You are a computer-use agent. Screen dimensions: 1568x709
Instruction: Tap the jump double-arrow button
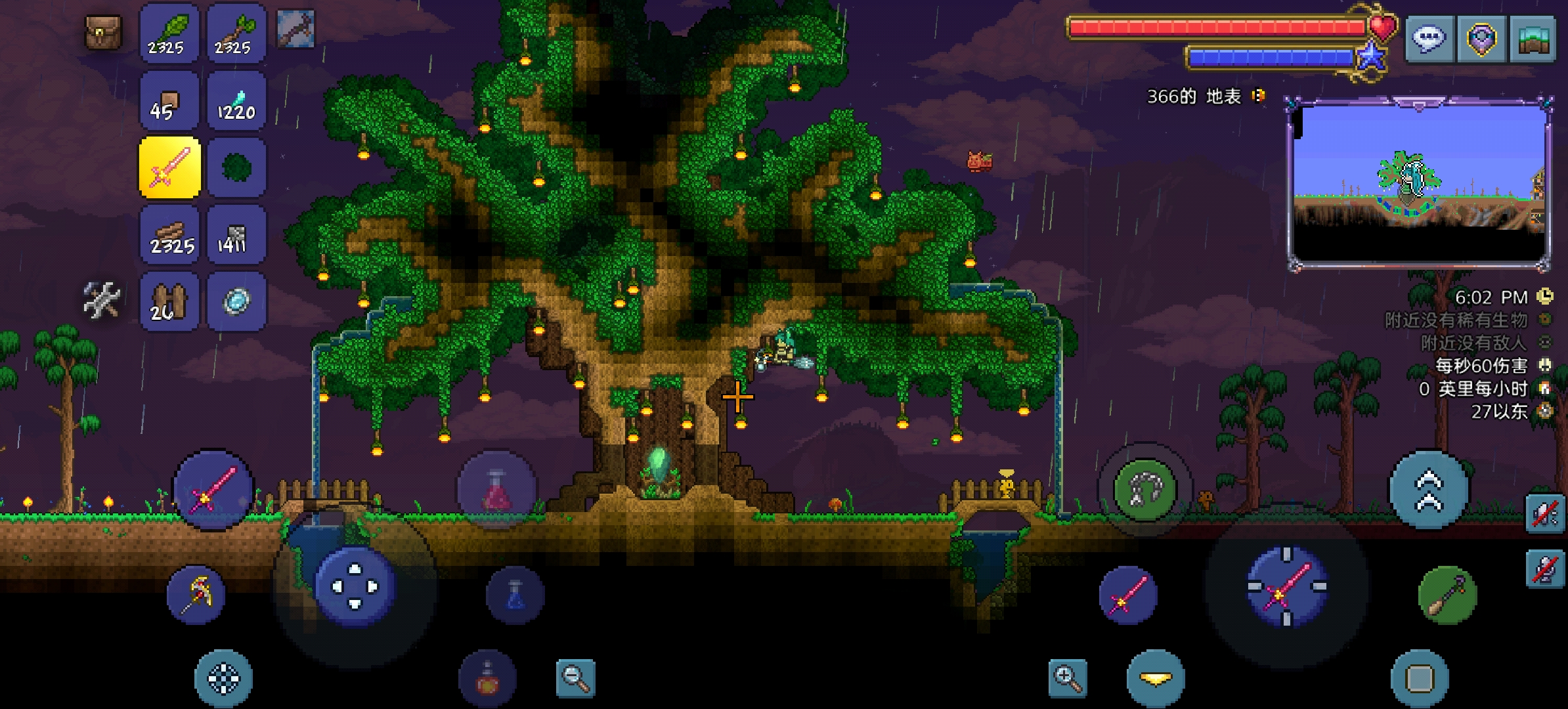click(x=1428, y=490)
